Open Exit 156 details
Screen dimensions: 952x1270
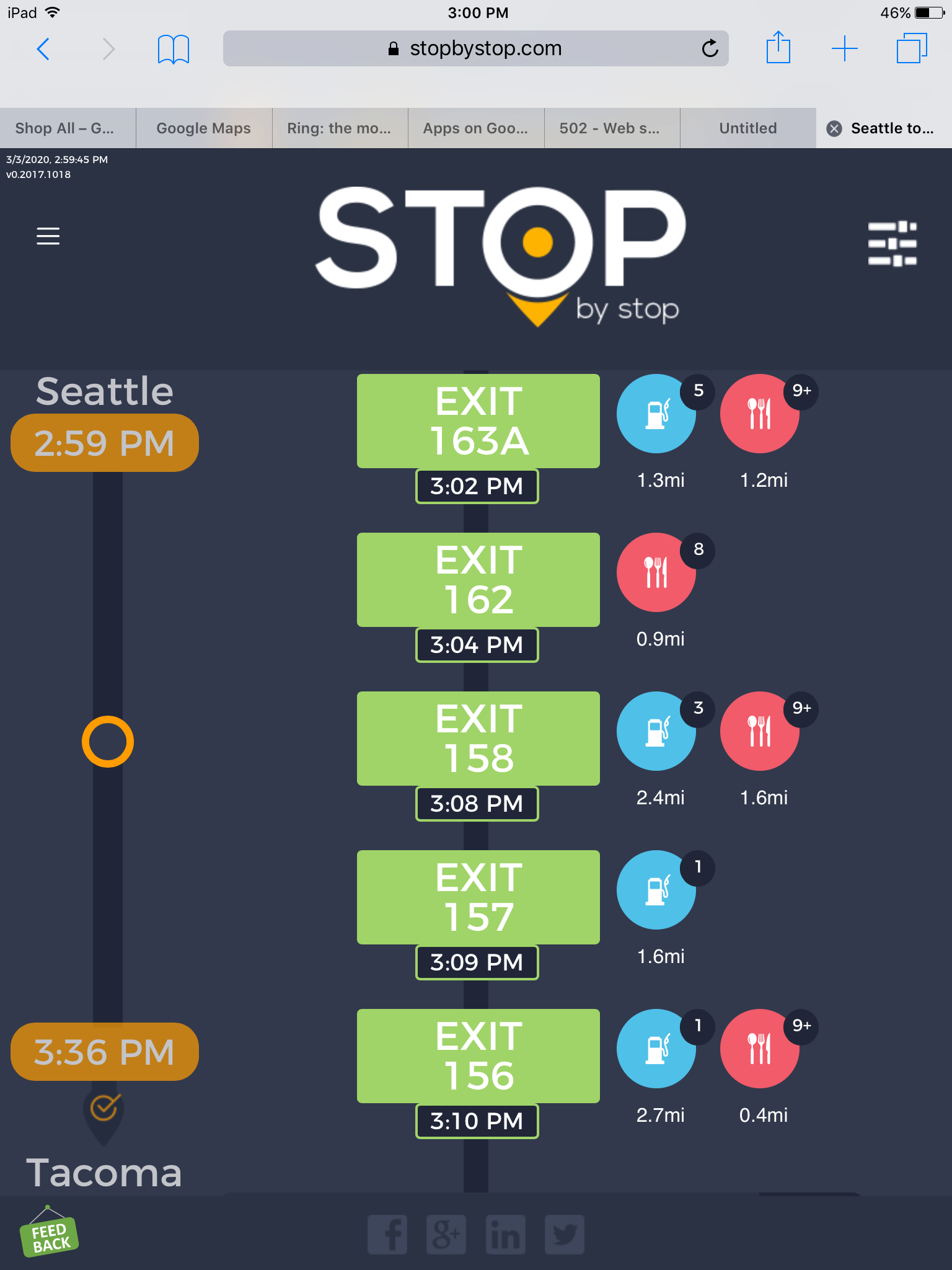478,1056
